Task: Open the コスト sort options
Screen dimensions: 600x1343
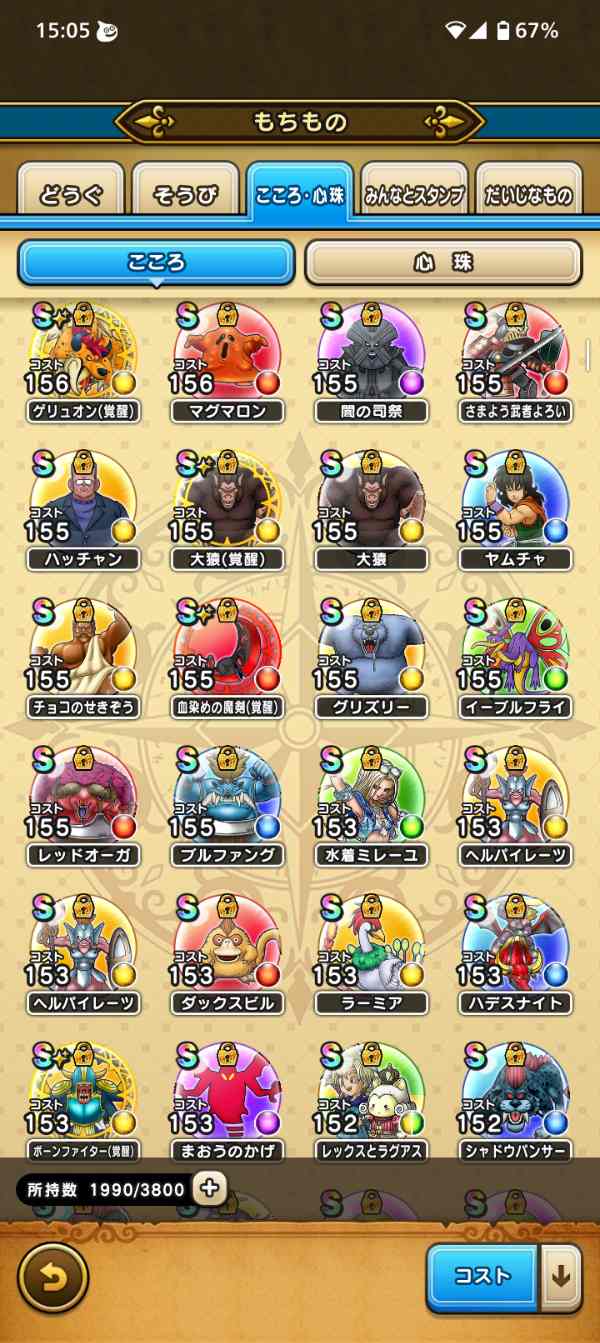Action: (x=483, y=1276)
